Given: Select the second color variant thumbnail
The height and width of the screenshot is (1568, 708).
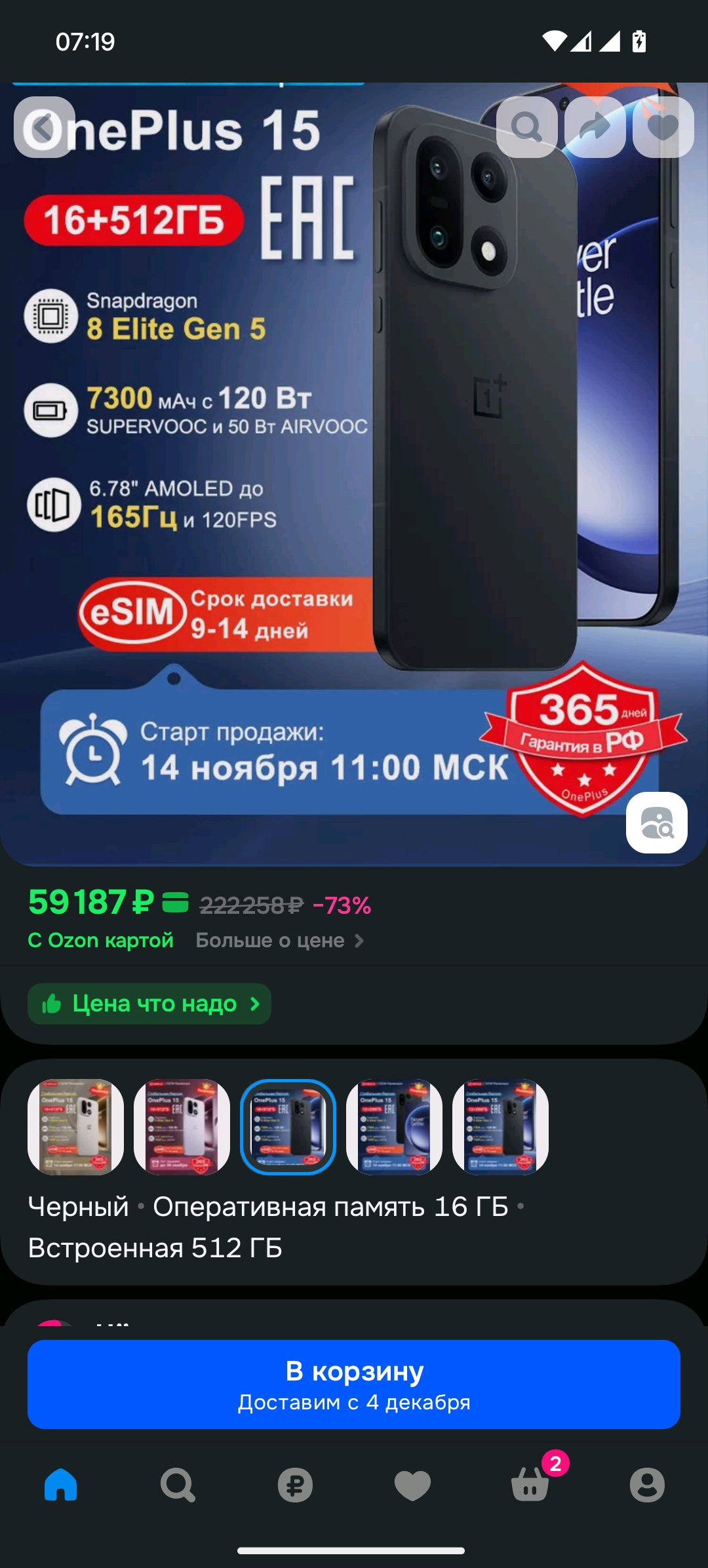Looking at the screenshot, I should click(x=182, y=1127).
